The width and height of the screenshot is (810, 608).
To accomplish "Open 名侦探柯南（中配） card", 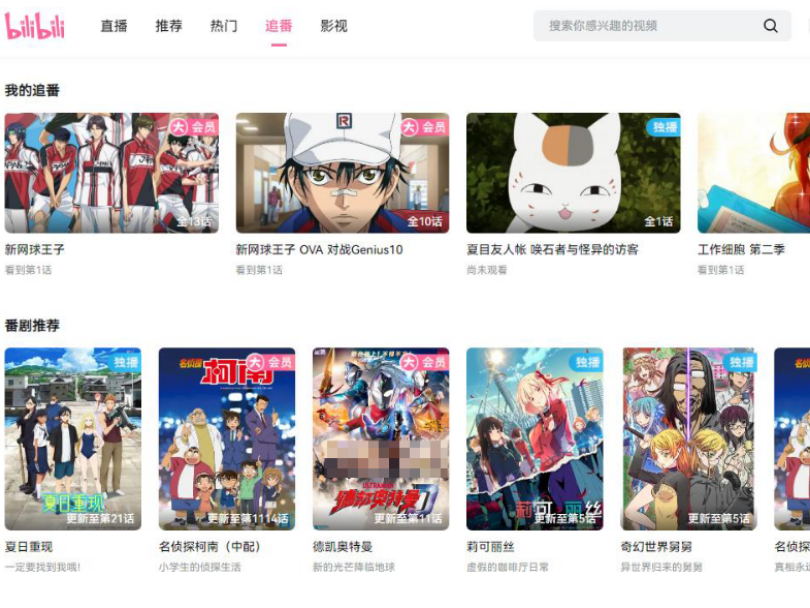I will click(227, 438).
